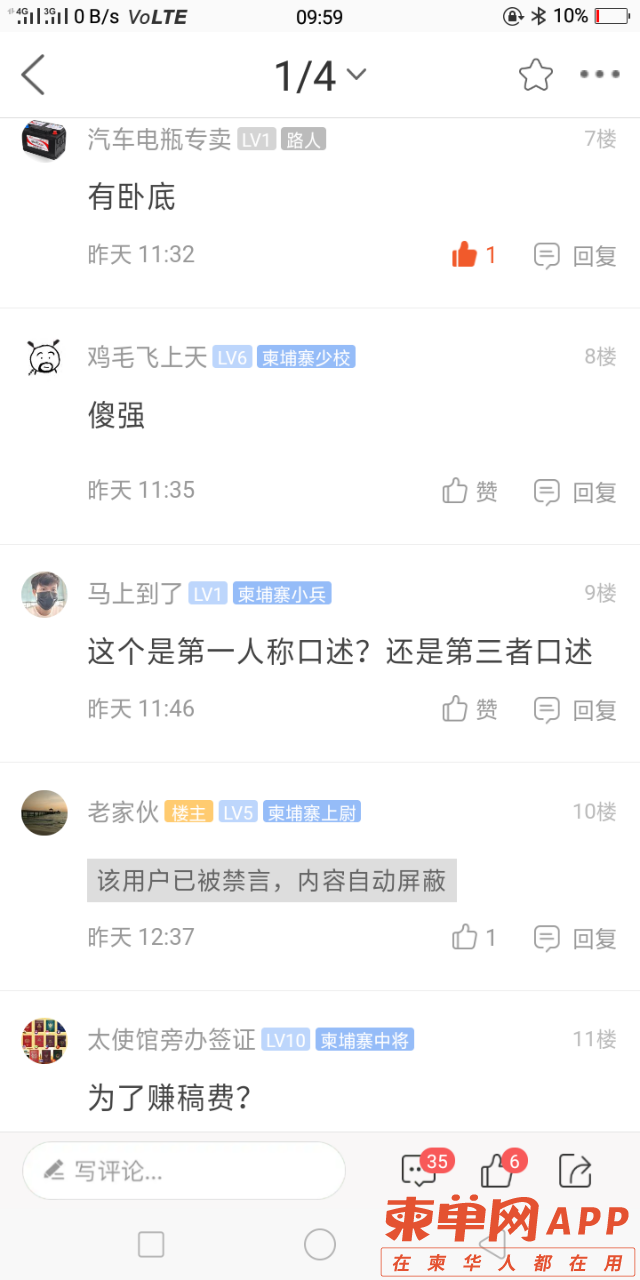
Task: Reply to 老家伙's 10楼 comment
Action: 575,938
